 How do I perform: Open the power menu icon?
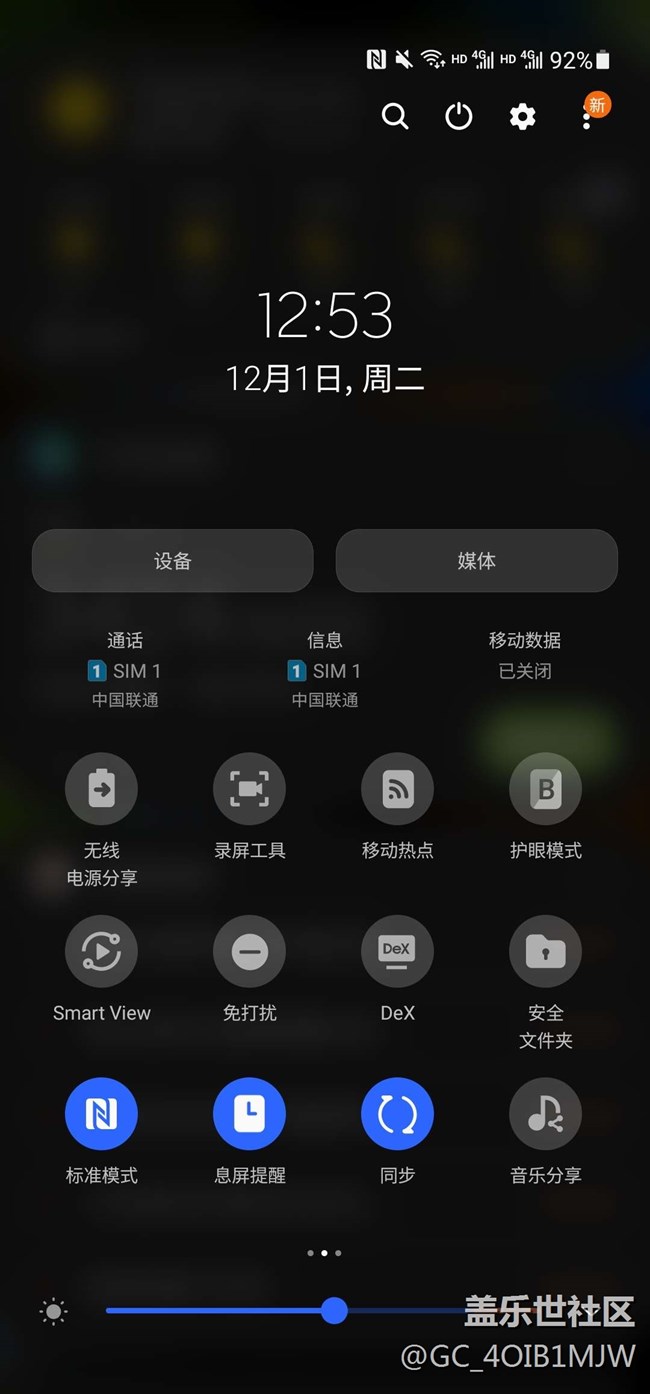[x=459, y=117]
